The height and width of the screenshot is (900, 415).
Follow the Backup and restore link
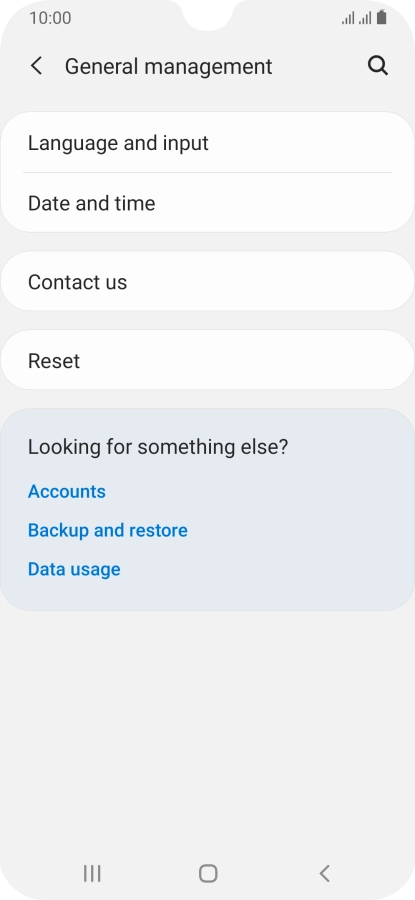[108, 530]
